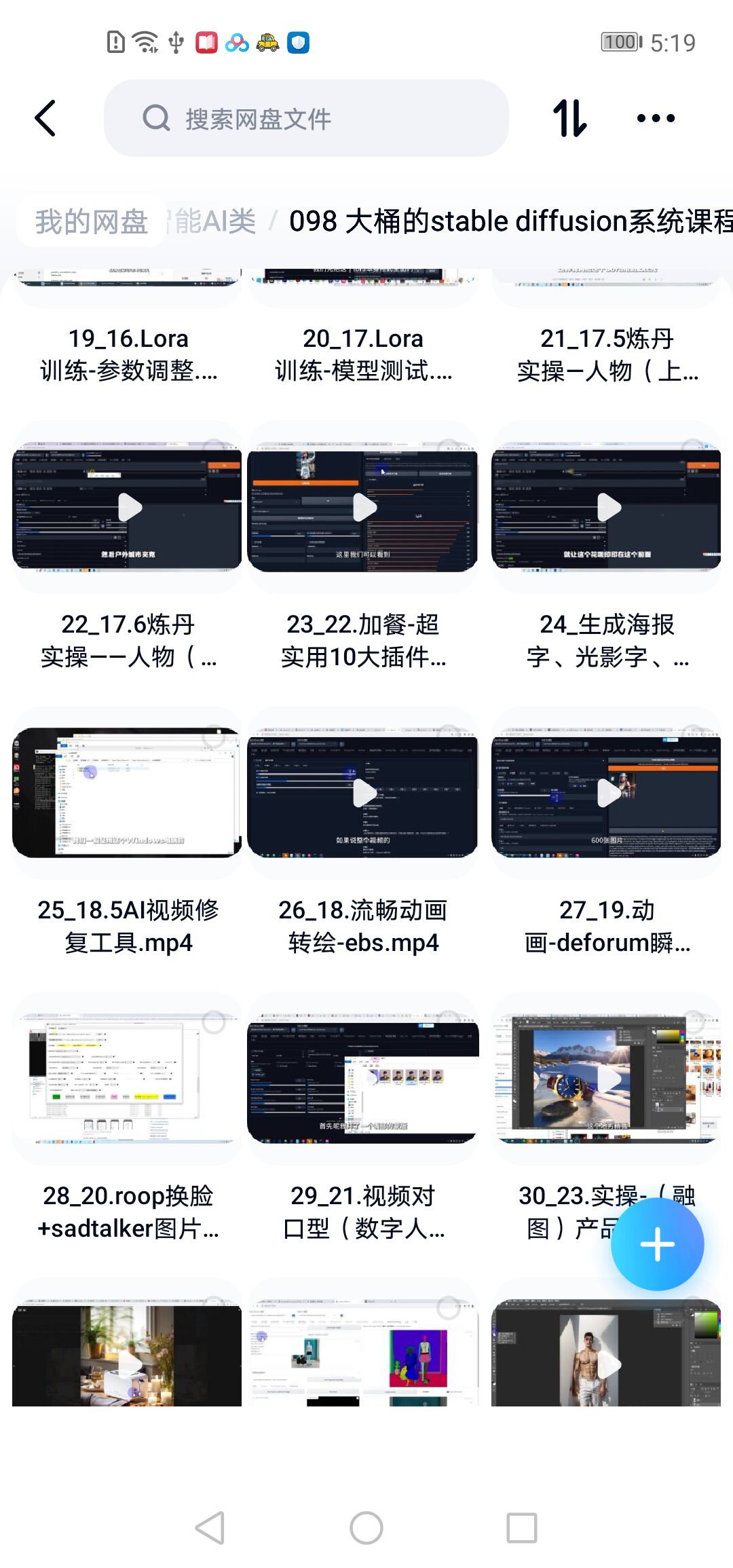Open video 21_17.5炼丹实操
The width and height of the screenshot is (733, 1568).
[x=606, y=353]
